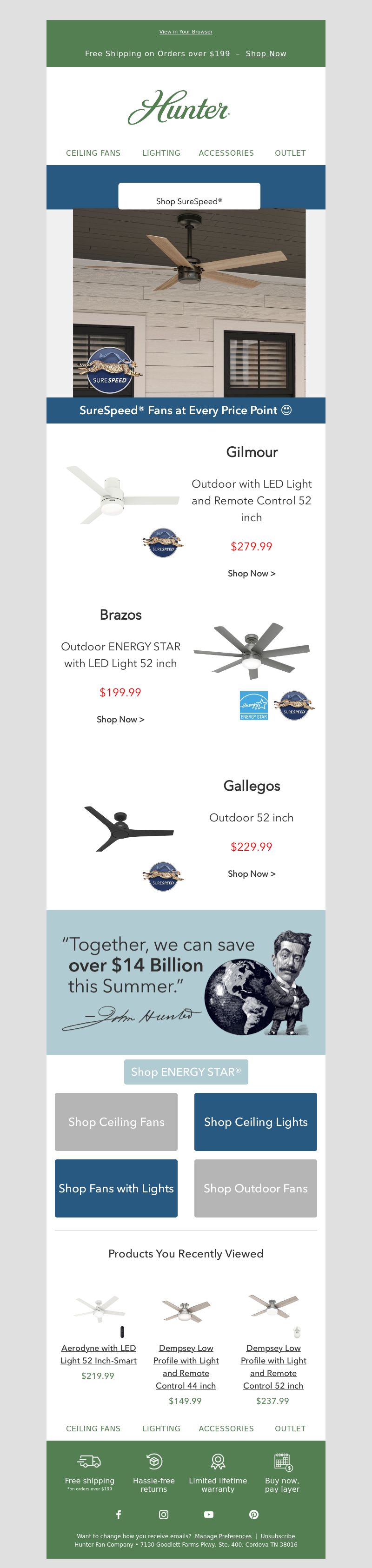Visit Hunter's Facebook page

point(119,1514)
